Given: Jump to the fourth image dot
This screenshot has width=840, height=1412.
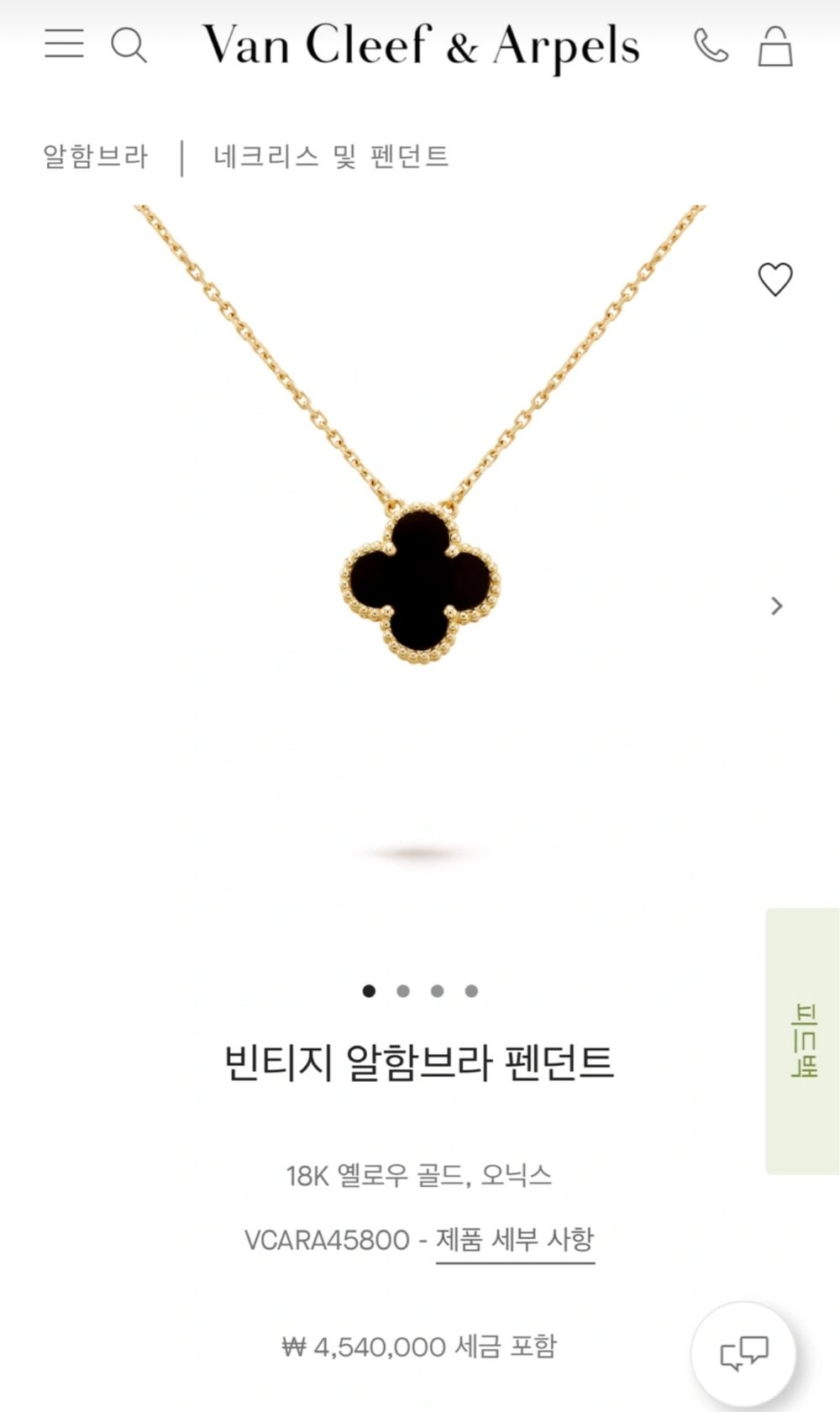Looking at the screenshot, I should tap(471, 991).
